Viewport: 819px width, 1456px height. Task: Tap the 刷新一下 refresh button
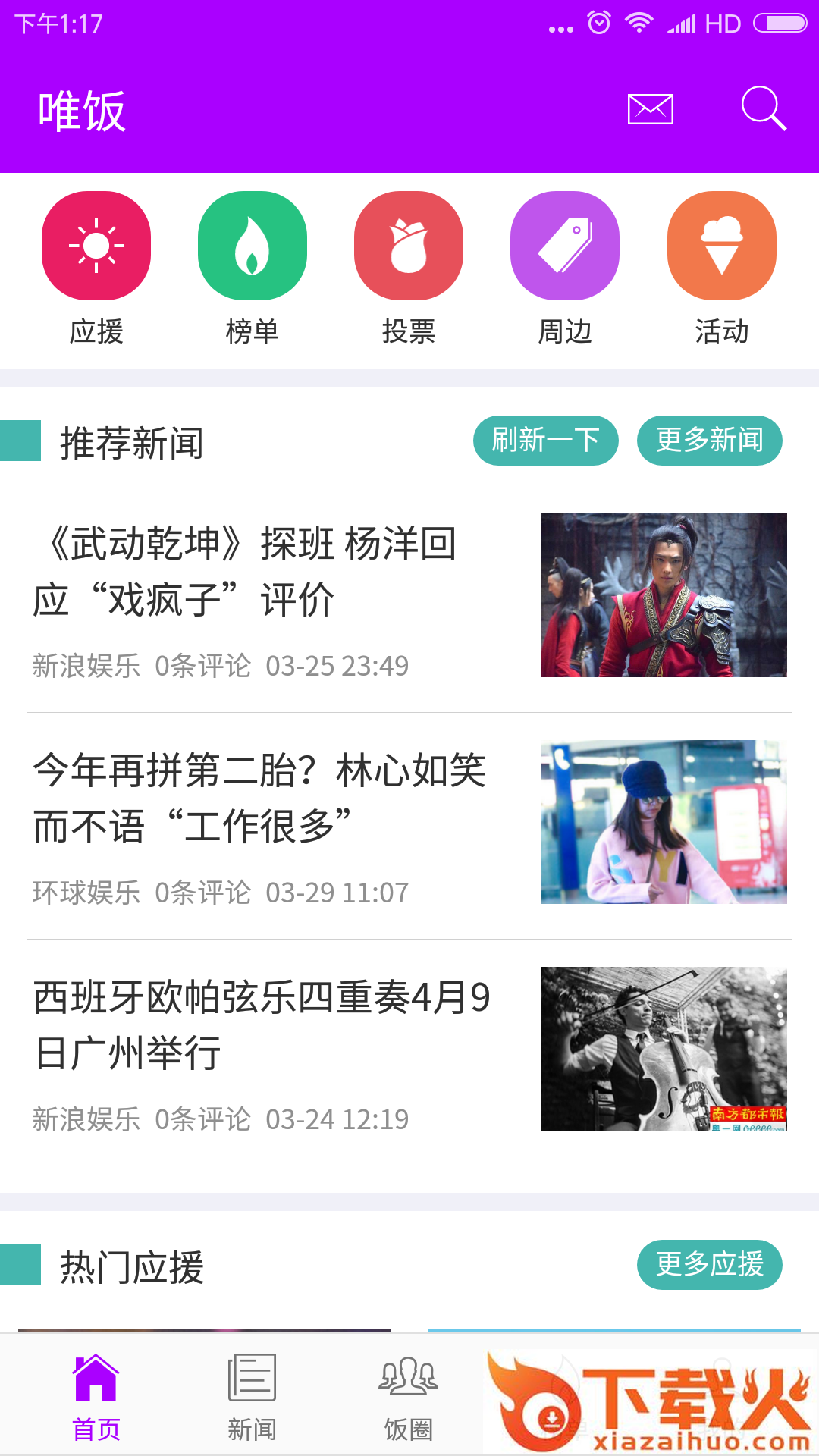(545, 441)
